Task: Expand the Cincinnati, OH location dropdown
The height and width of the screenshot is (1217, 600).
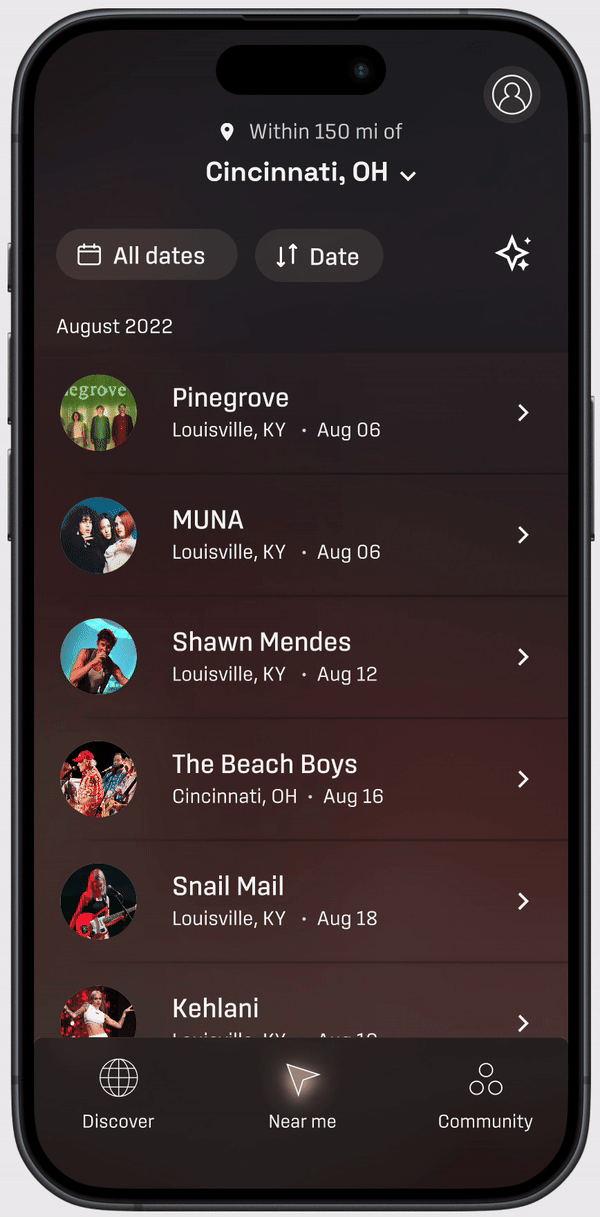Action: point(310,172)
